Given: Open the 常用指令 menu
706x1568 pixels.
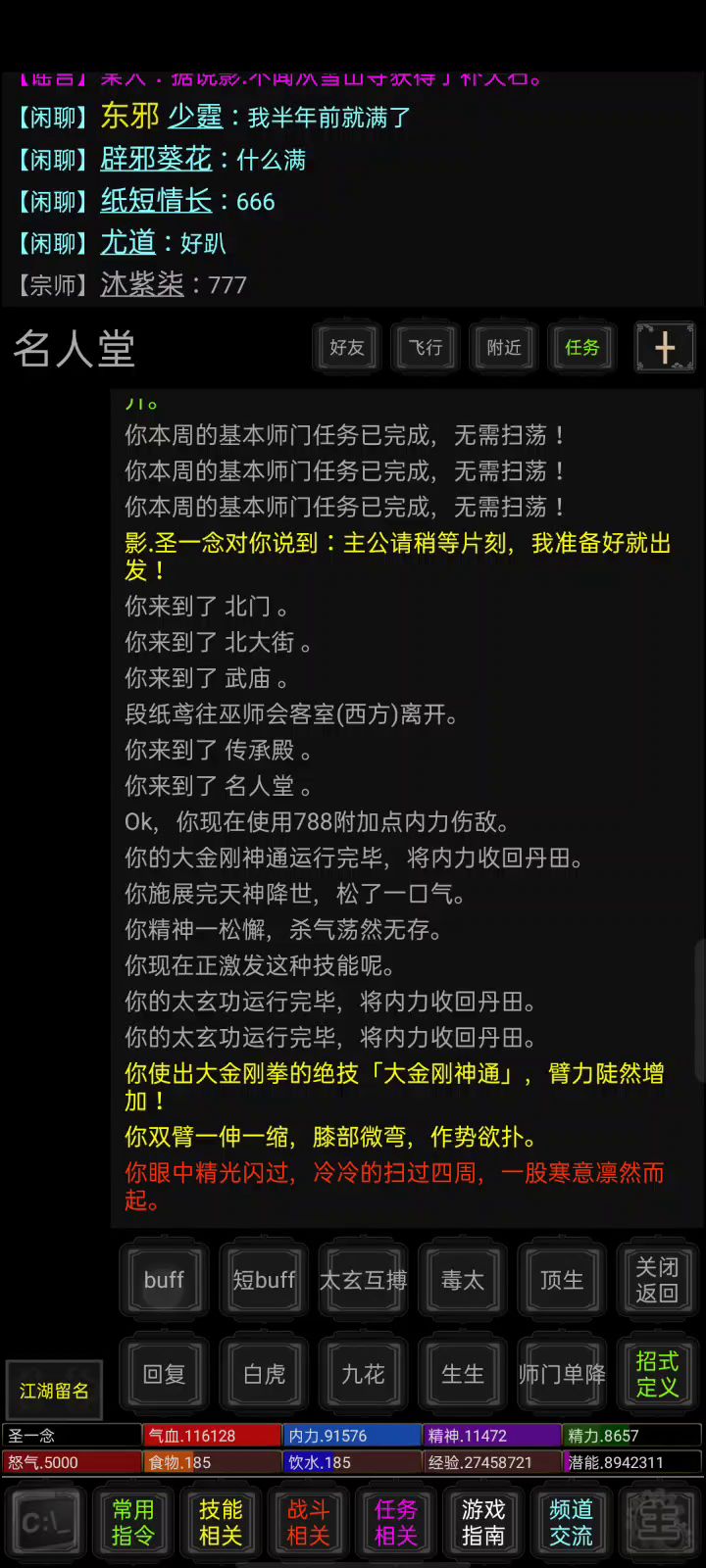Looking at the screenshot, I should coord(133,1523).
